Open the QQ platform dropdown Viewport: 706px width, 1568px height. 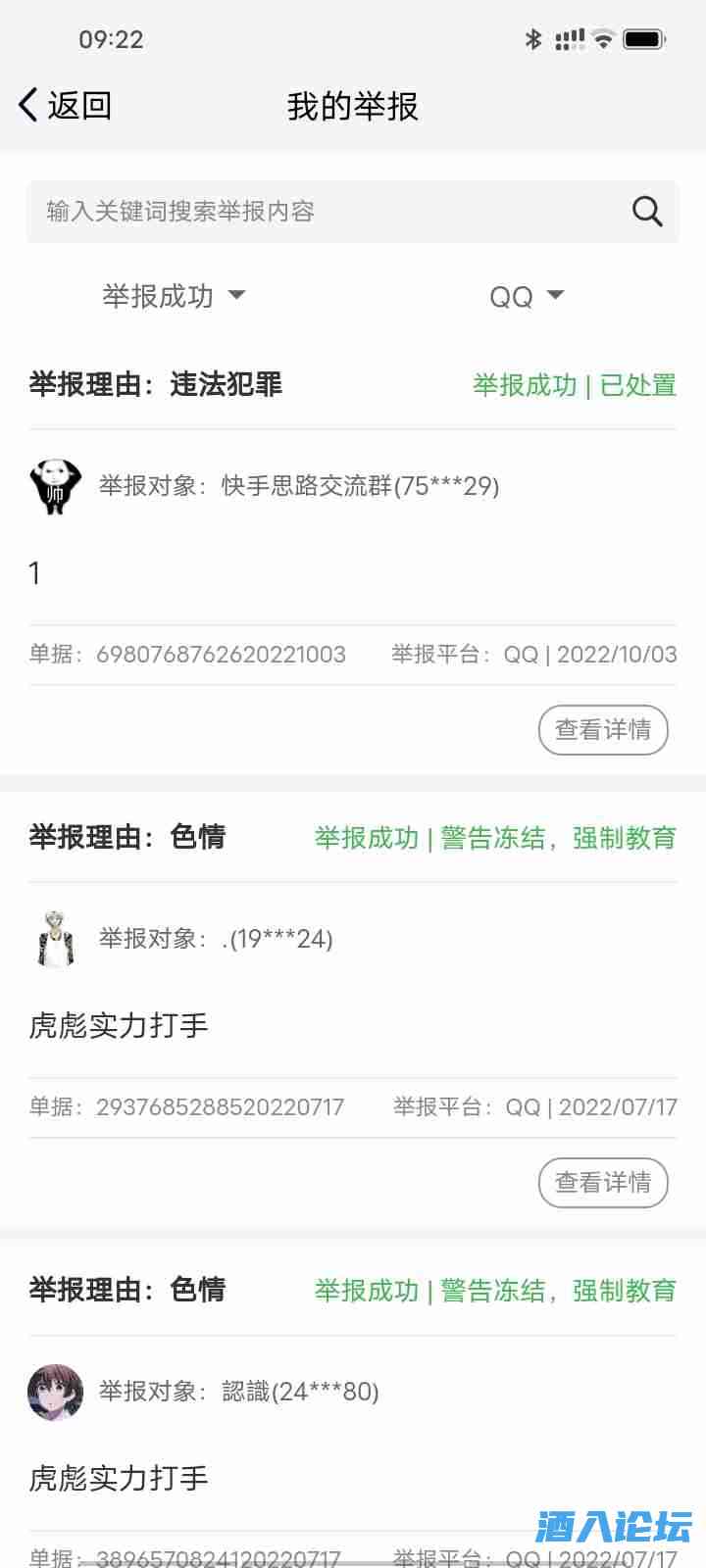pyautogui.click(x=527, y=296)
